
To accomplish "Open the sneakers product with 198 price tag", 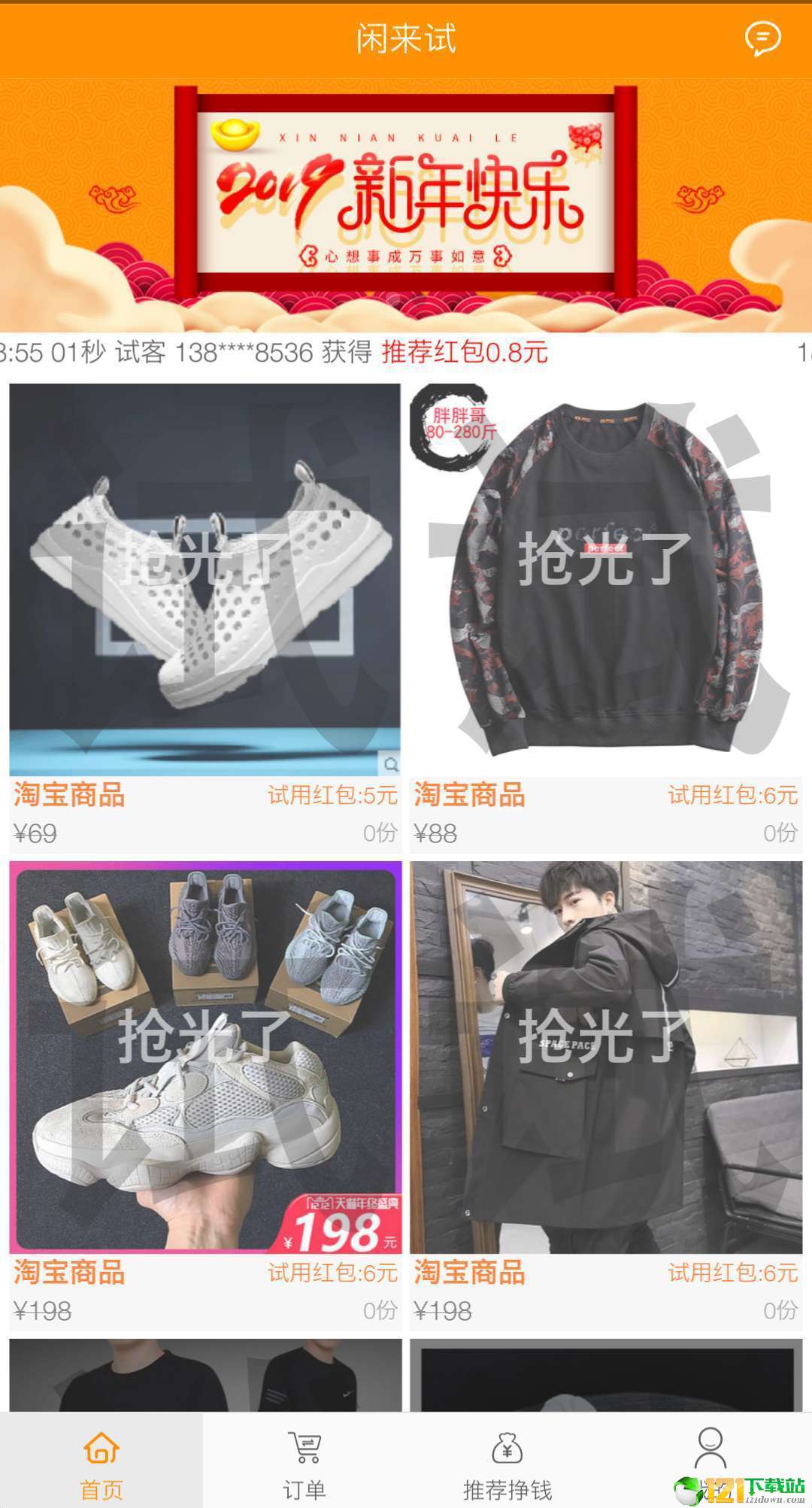I will (205, 1057).
